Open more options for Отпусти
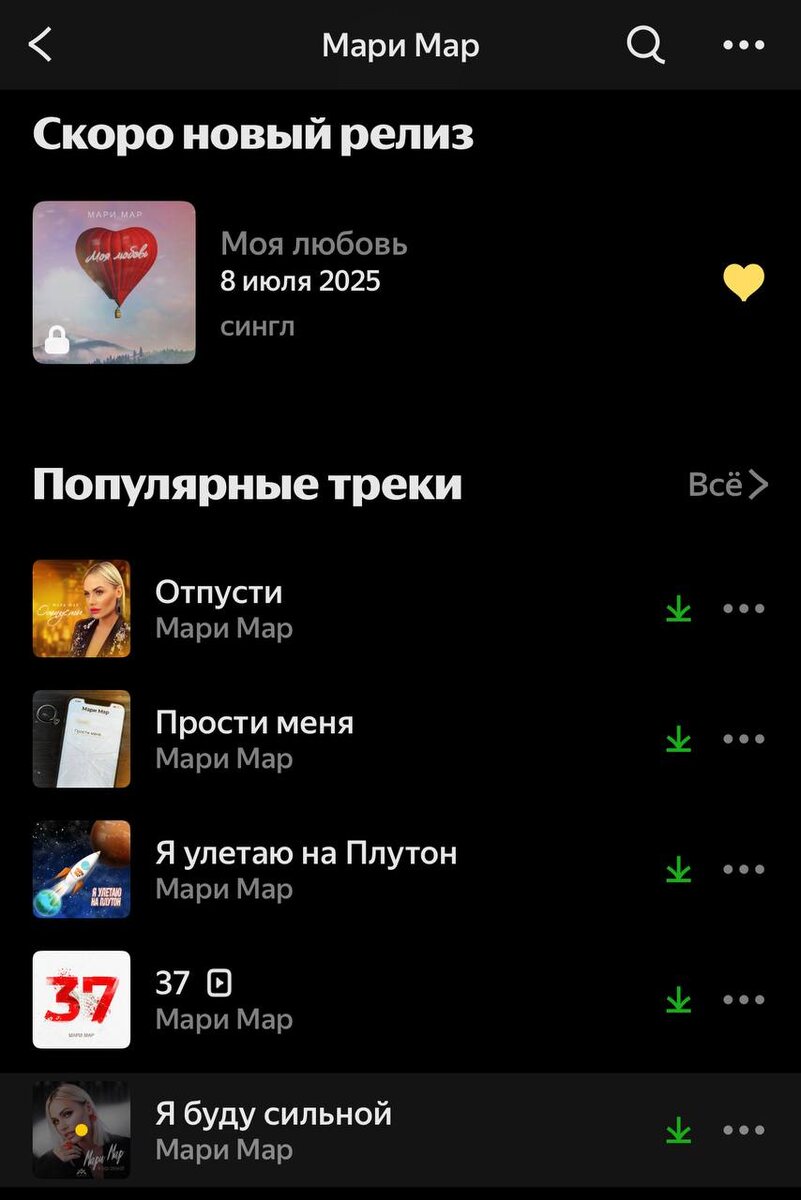This screenshot has height=1200, width=801. pyautogui.click(x=743, y=608)
